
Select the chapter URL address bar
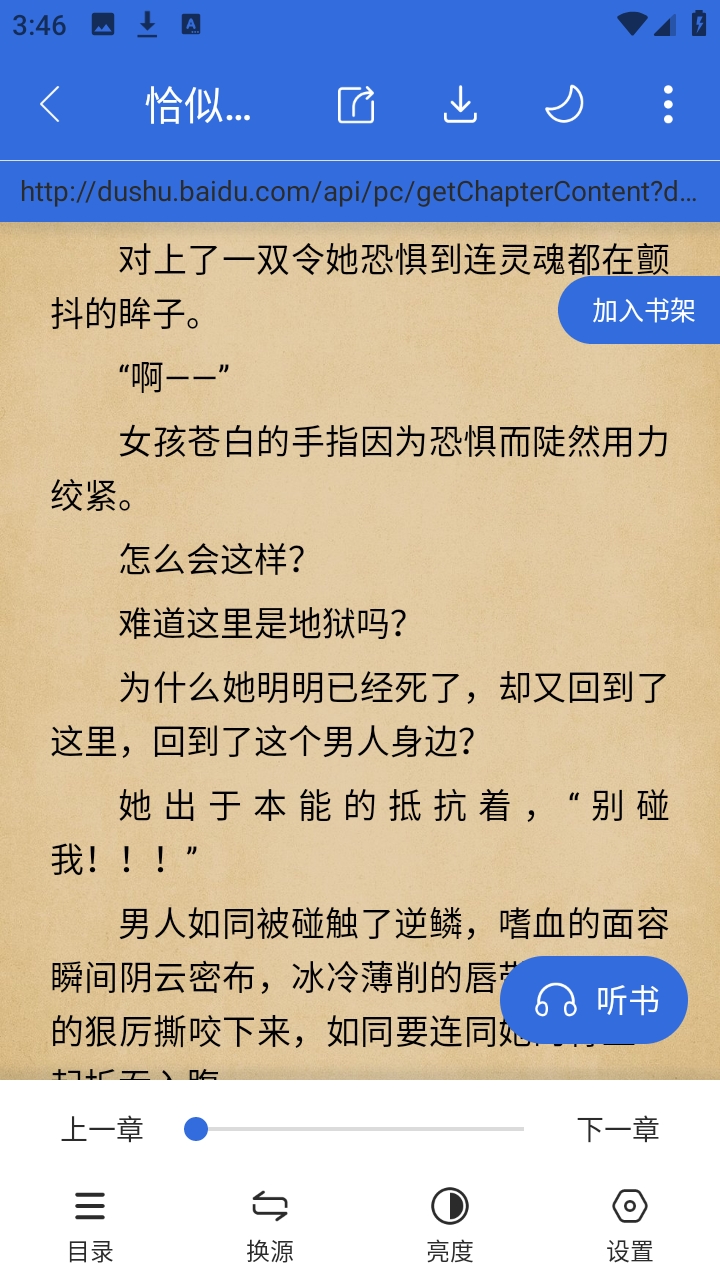pos(360,192)
